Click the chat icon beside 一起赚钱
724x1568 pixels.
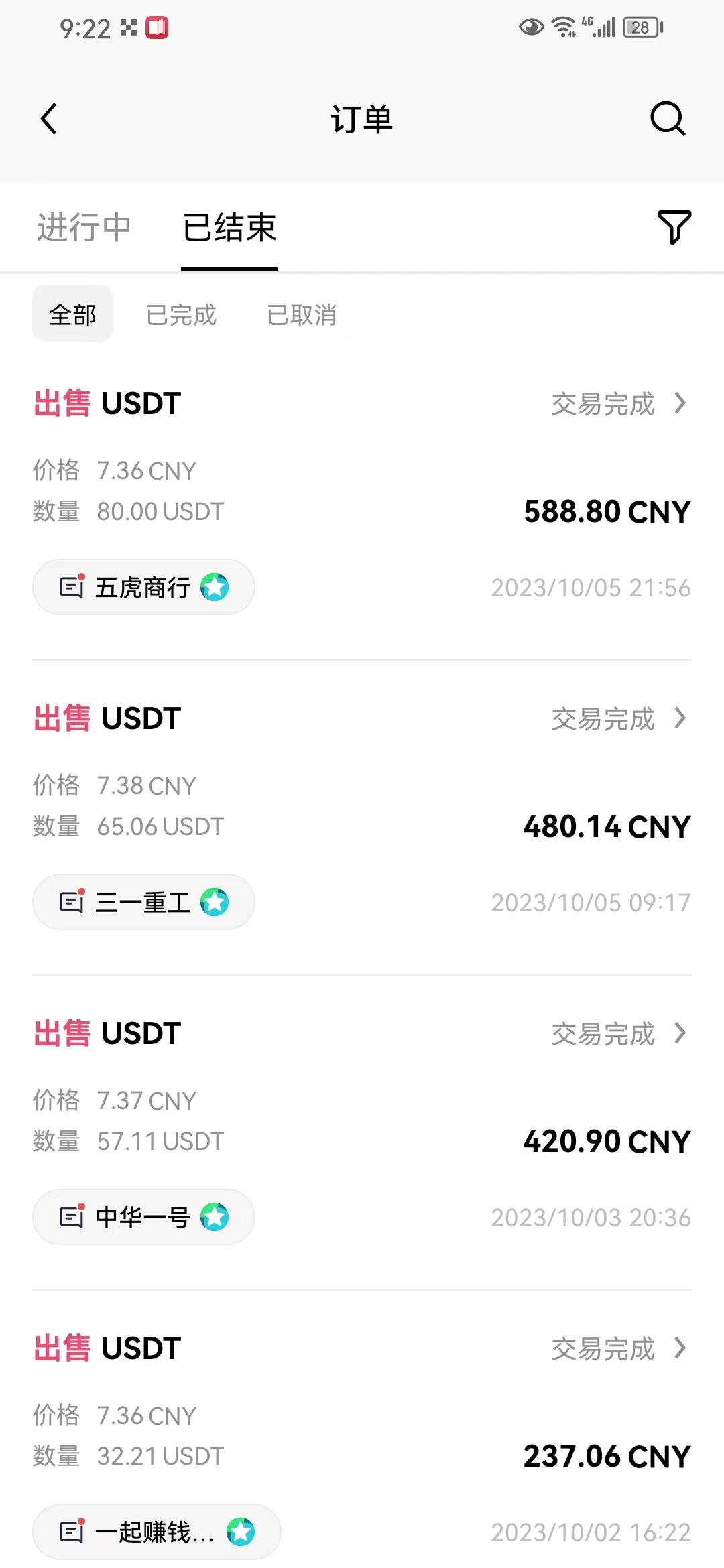point(72,1533)
